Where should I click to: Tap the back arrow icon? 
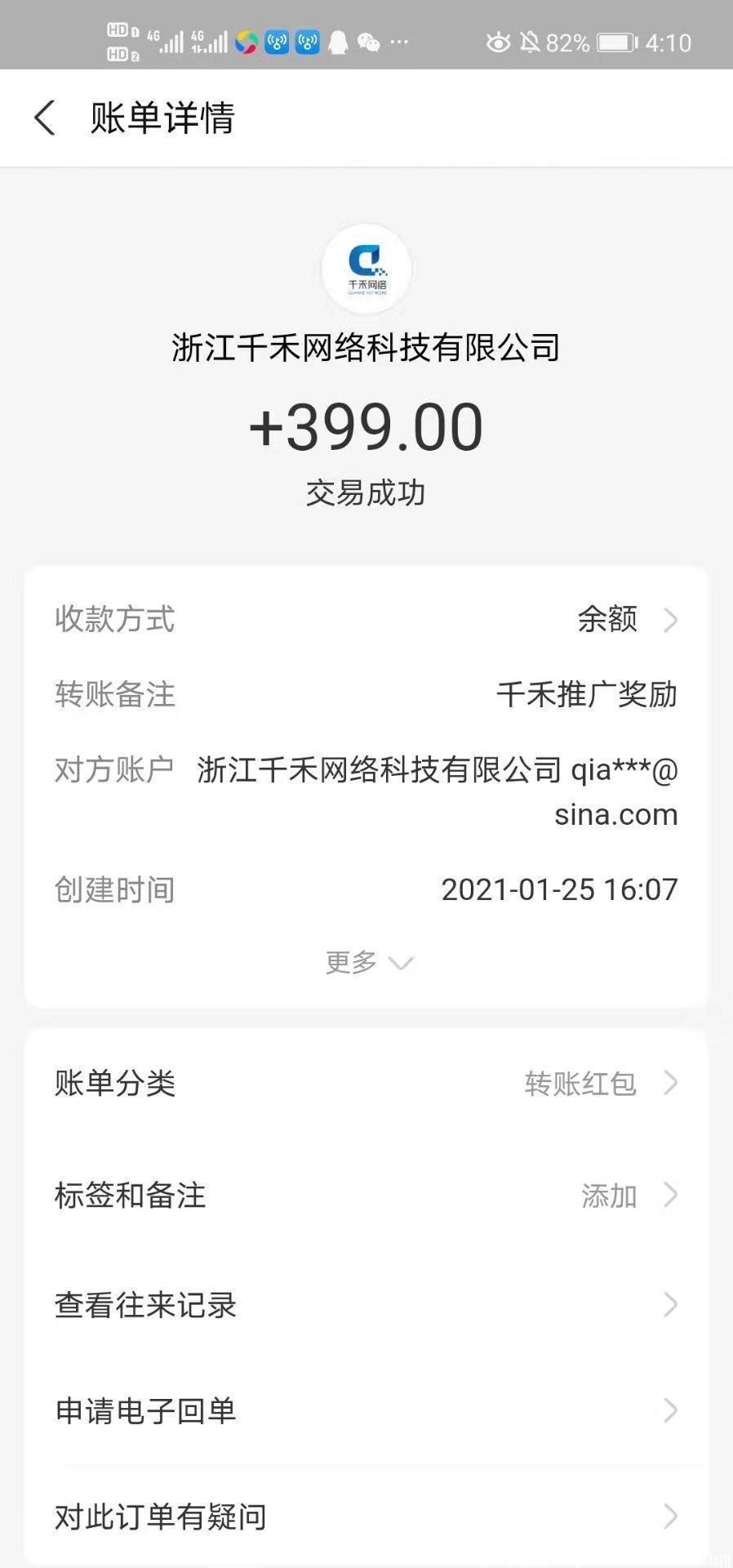pyautogui.click(x=45, y=117)
